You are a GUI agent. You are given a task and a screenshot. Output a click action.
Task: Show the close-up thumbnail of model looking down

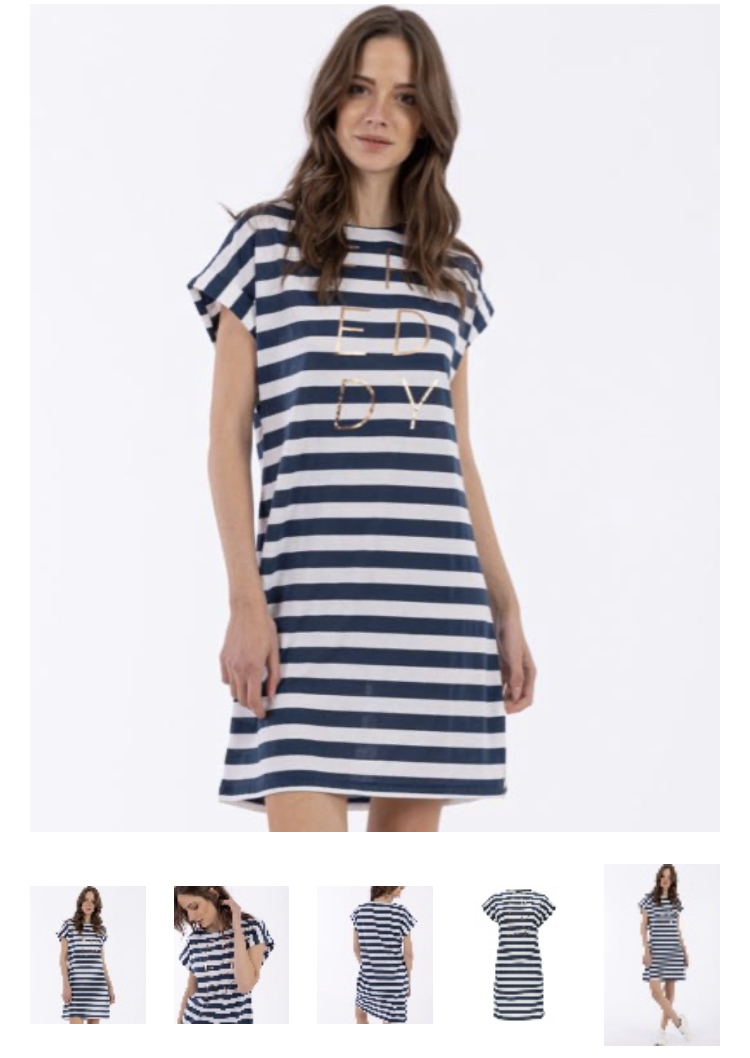pos(231,954)
